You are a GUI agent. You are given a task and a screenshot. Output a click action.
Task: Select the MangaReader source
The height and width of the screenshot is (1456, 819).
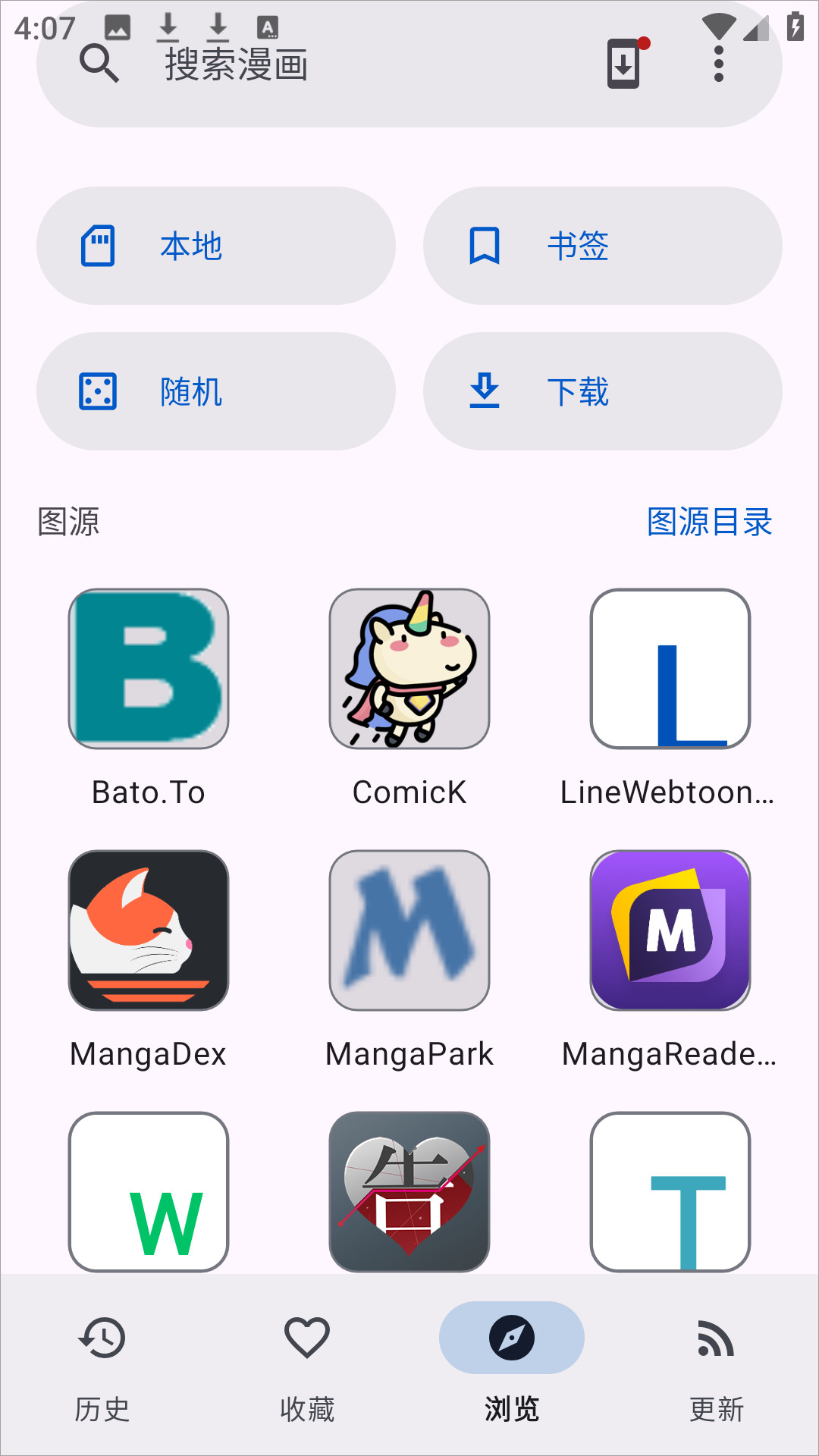670,930
